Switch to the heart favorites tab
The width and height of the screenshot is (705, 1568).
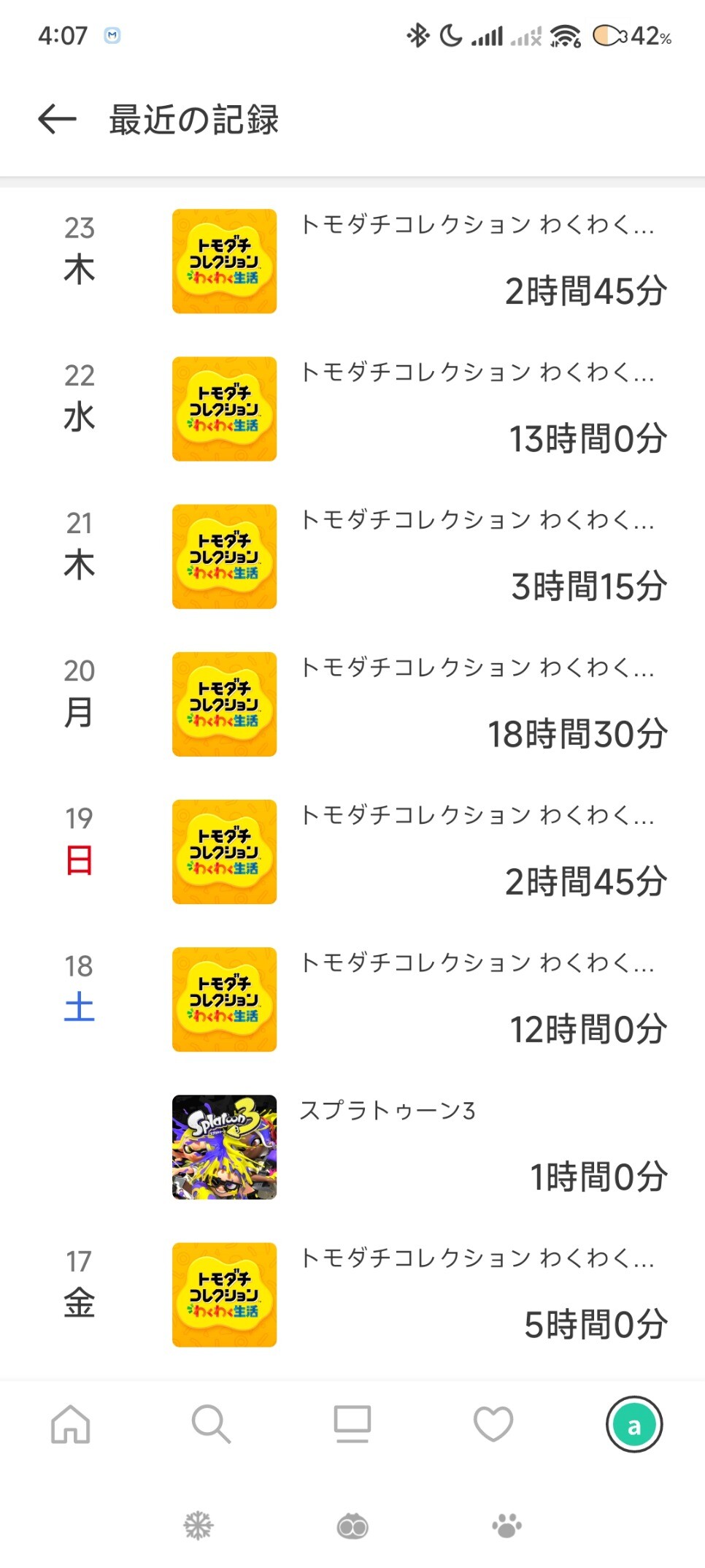(x=493, y=1424)
